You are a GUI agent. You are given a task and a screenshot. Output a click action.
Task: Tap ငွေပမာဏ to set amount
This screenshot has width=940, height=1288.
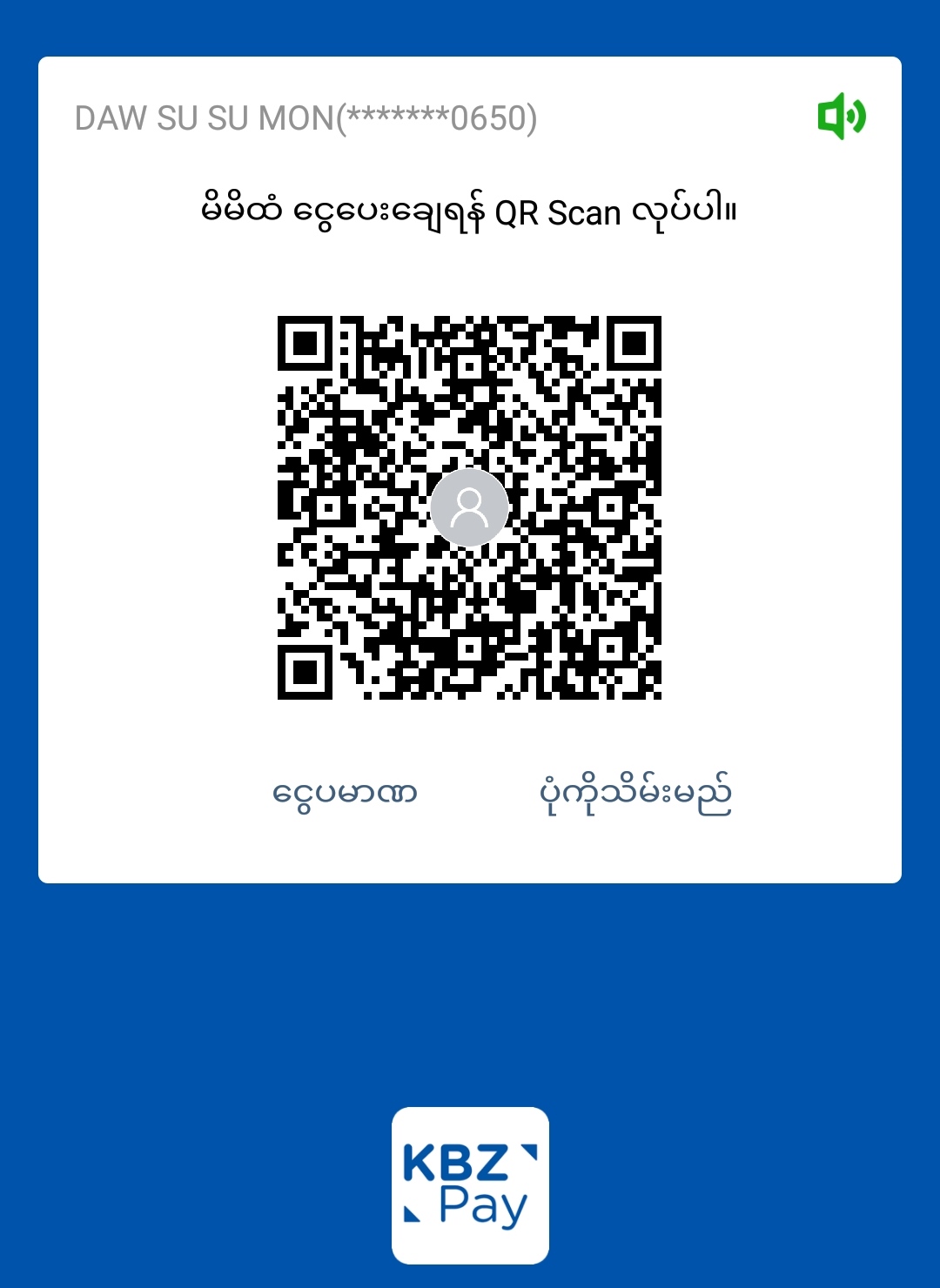point(345,794)
